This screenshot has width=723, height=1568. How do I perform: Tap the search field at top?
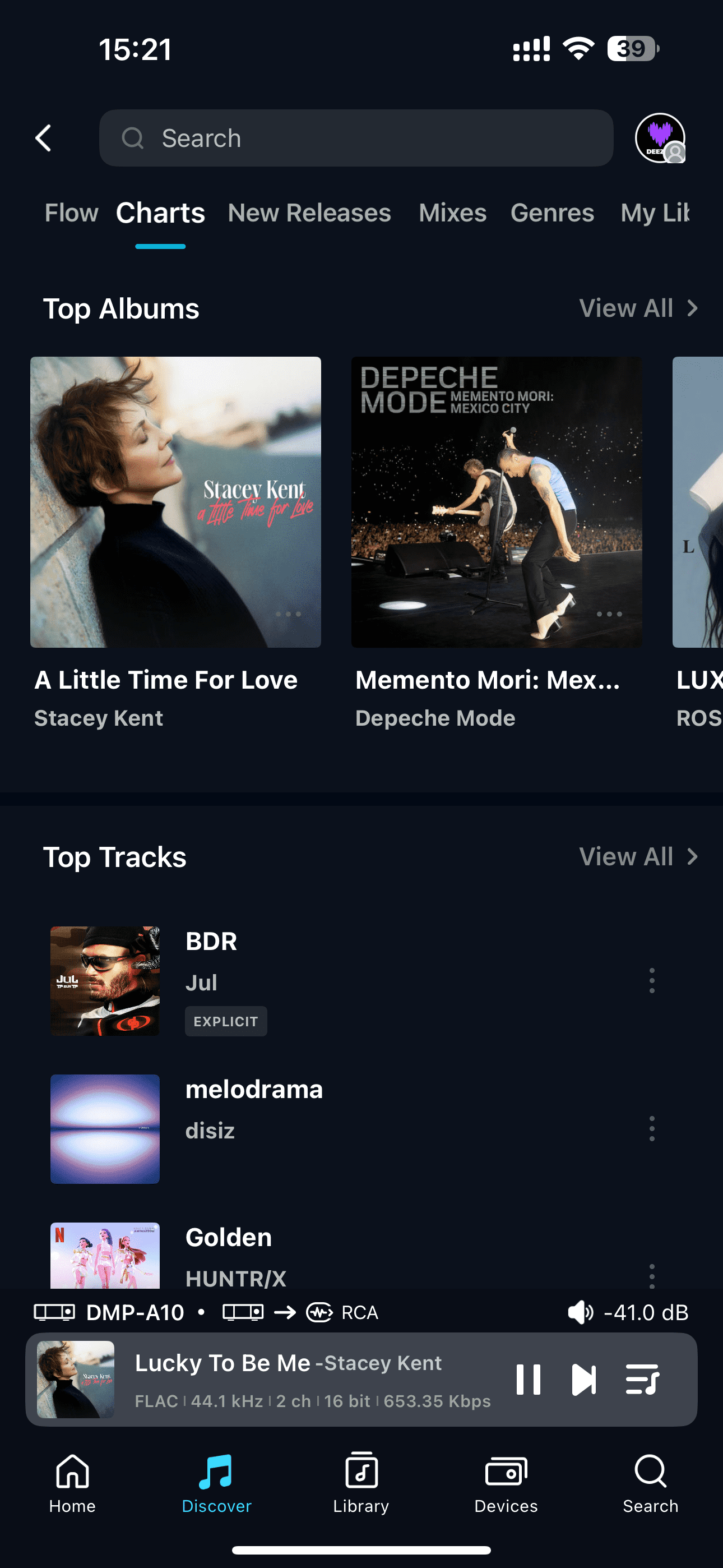tap(356, 138)
